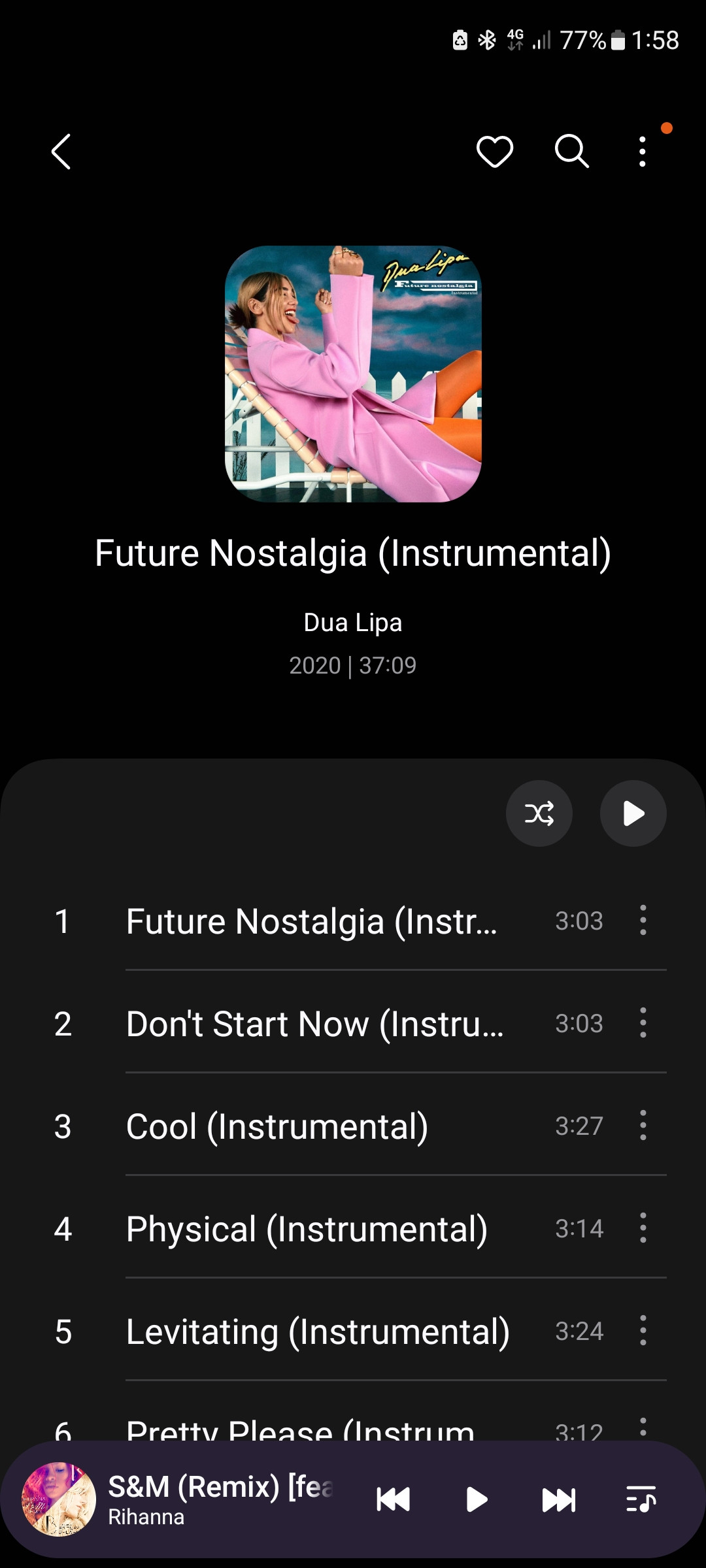Play the album with the round play button

(x=633, y=813)
